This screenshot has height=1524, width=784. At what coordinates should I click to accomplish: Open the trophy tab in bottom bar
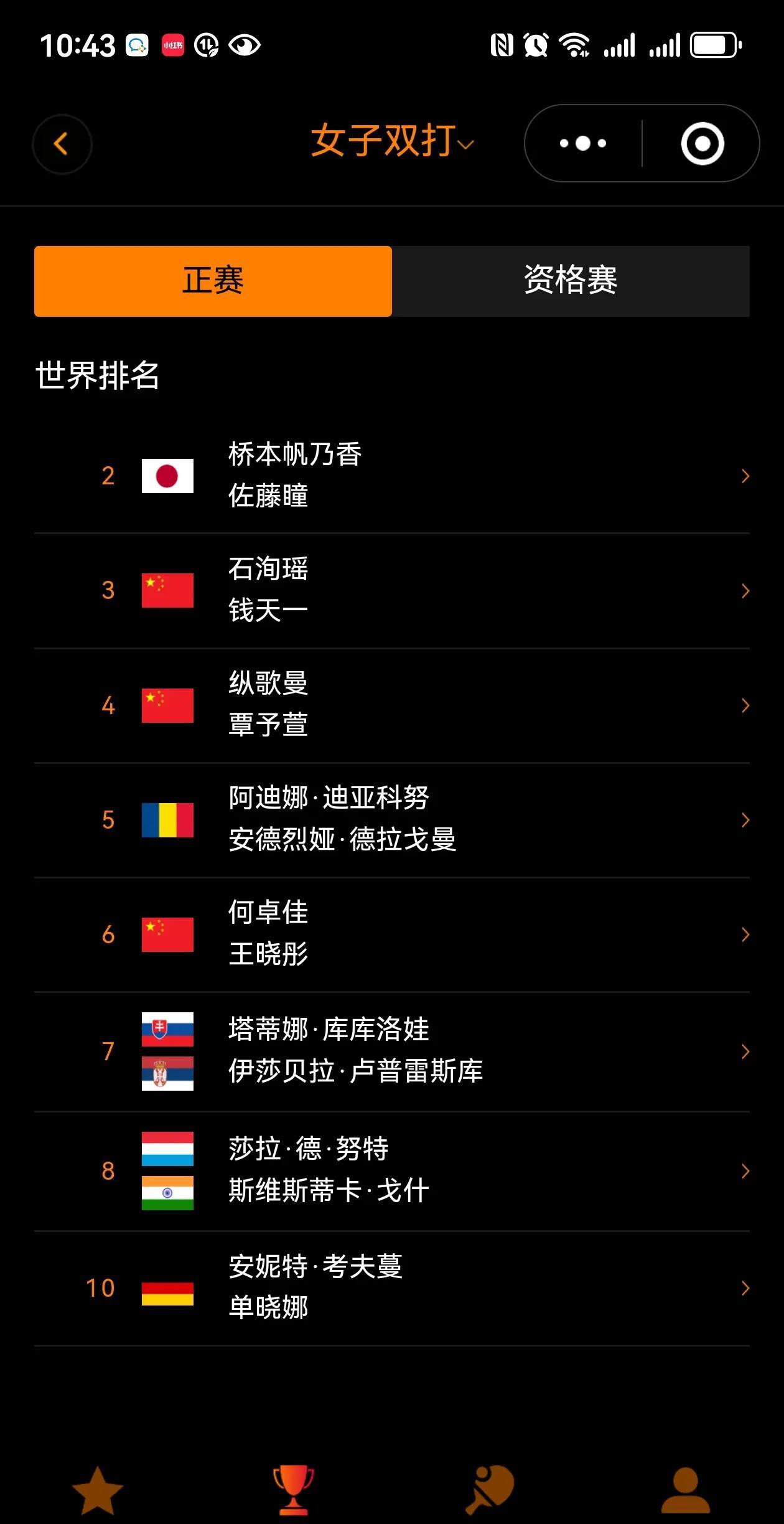tap(293, 1490)
